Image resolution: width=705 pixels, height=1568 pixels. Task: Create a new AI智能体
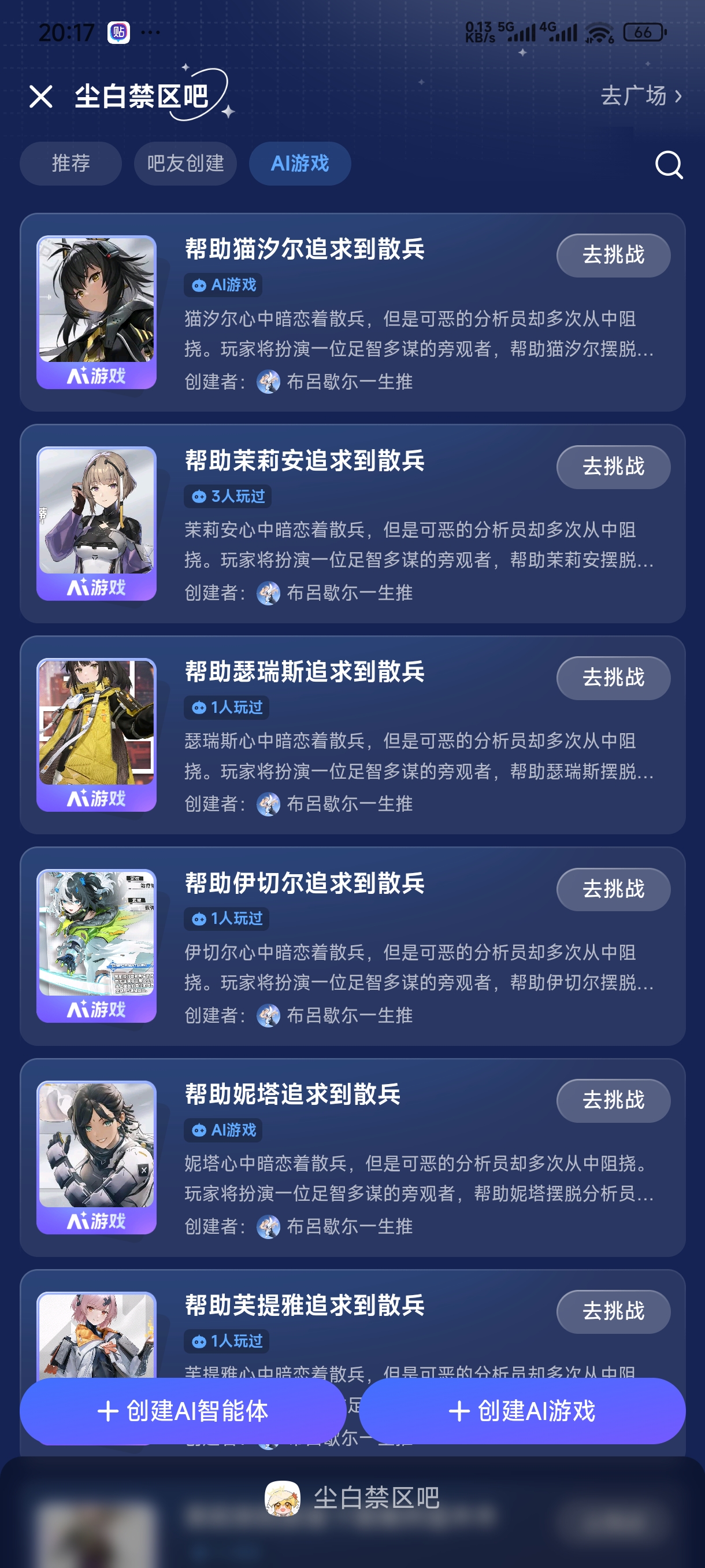(183, 1411)
